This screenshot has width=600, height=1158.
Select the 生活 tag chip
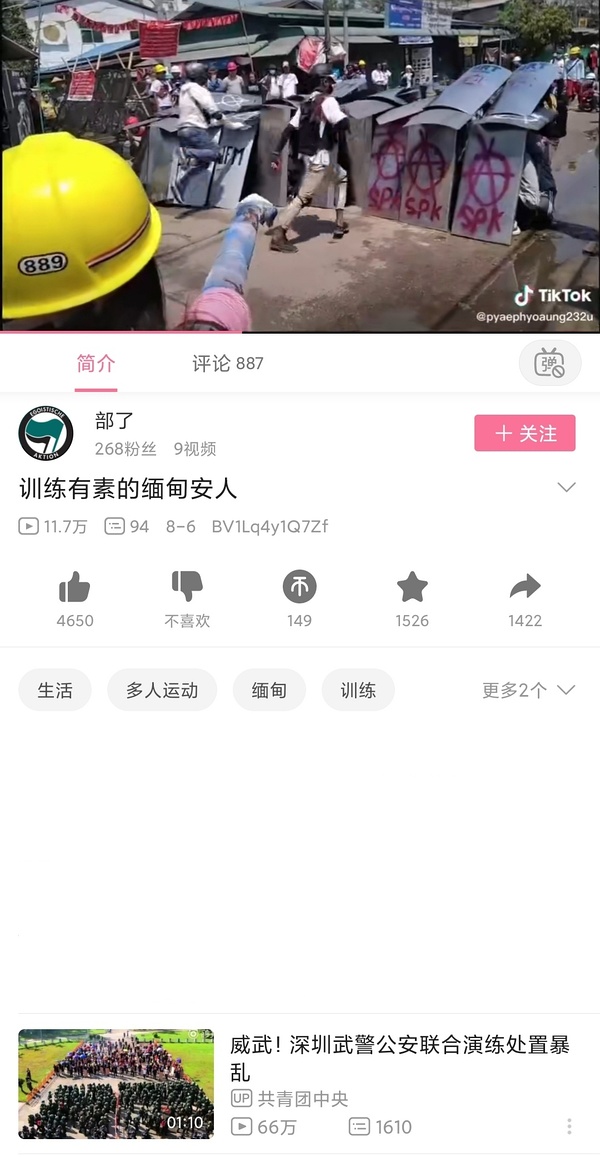(55, 690)
